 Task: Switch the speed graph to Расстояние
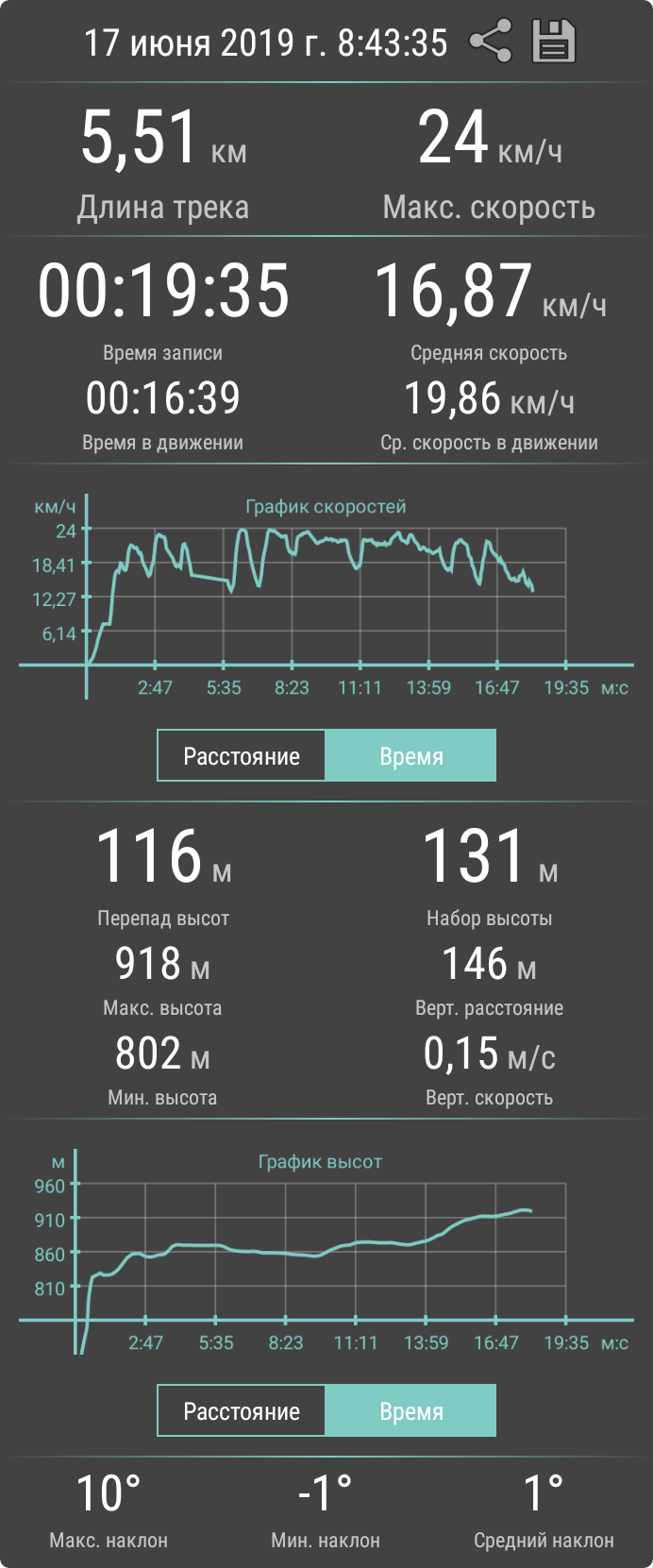point(242,756)
